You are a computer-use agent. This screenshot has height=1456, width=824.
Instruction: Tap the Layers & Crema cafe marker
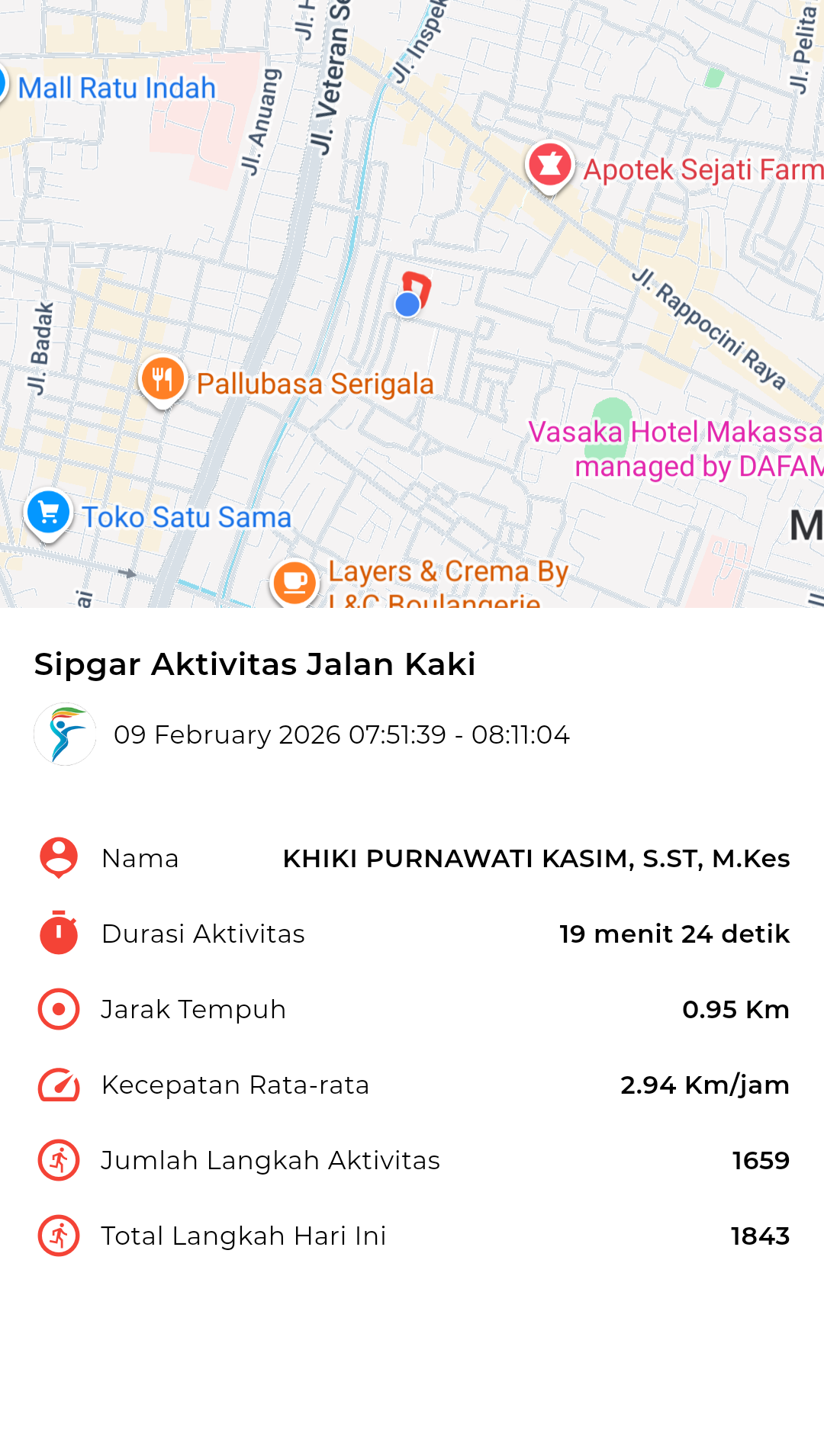pyautogui.click(x=295, y=583)
